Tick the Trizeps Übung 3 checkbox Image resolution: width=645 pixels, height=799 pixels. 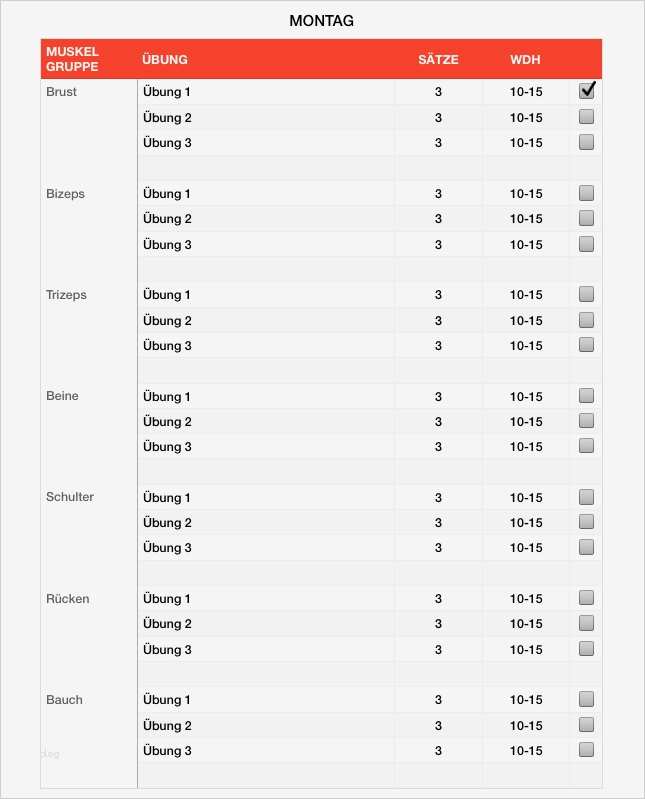click(586, 345)
